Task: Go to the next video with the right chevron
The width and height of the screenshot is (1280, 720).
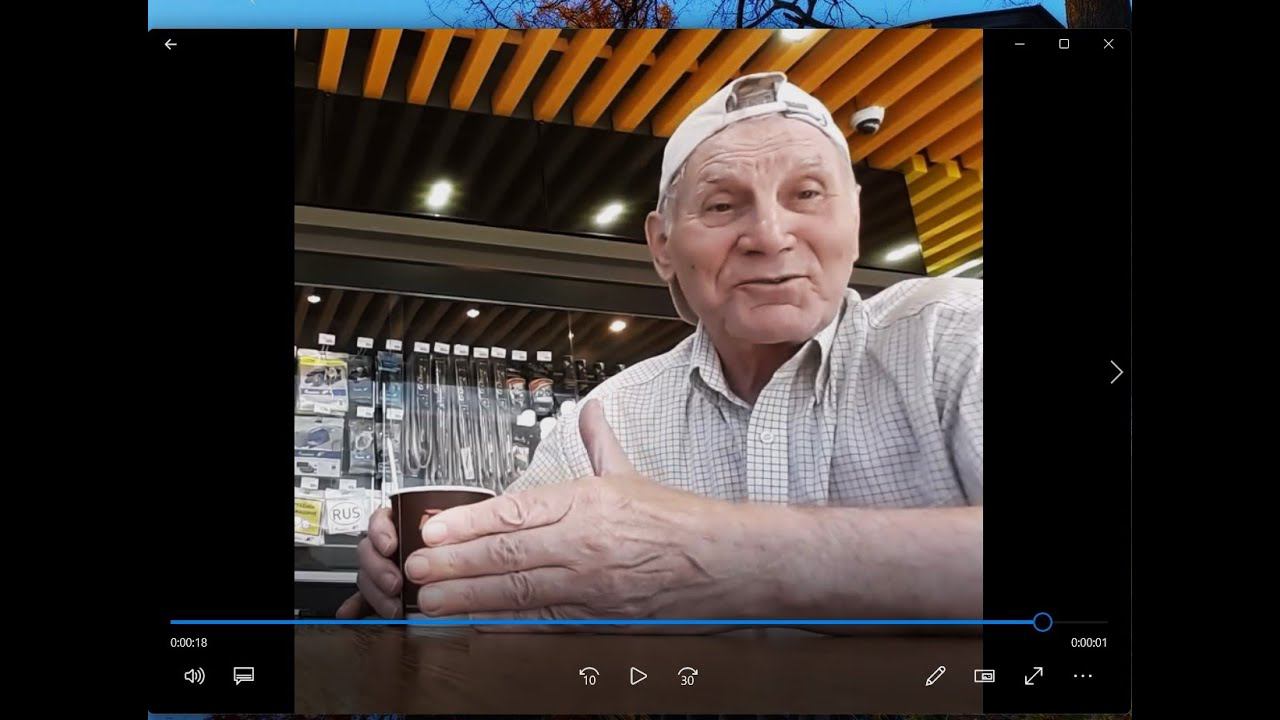Action: [1116, 372]
